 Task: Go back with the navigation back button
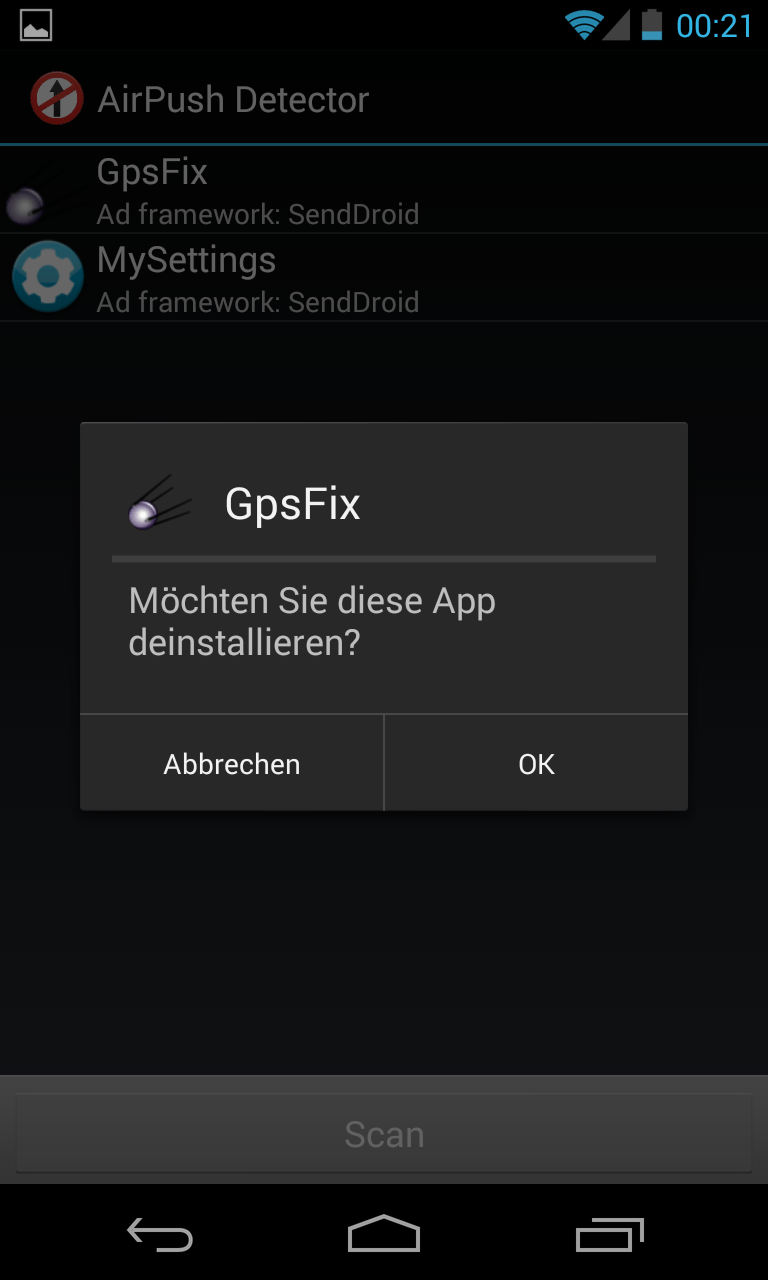coord(160,1235)
